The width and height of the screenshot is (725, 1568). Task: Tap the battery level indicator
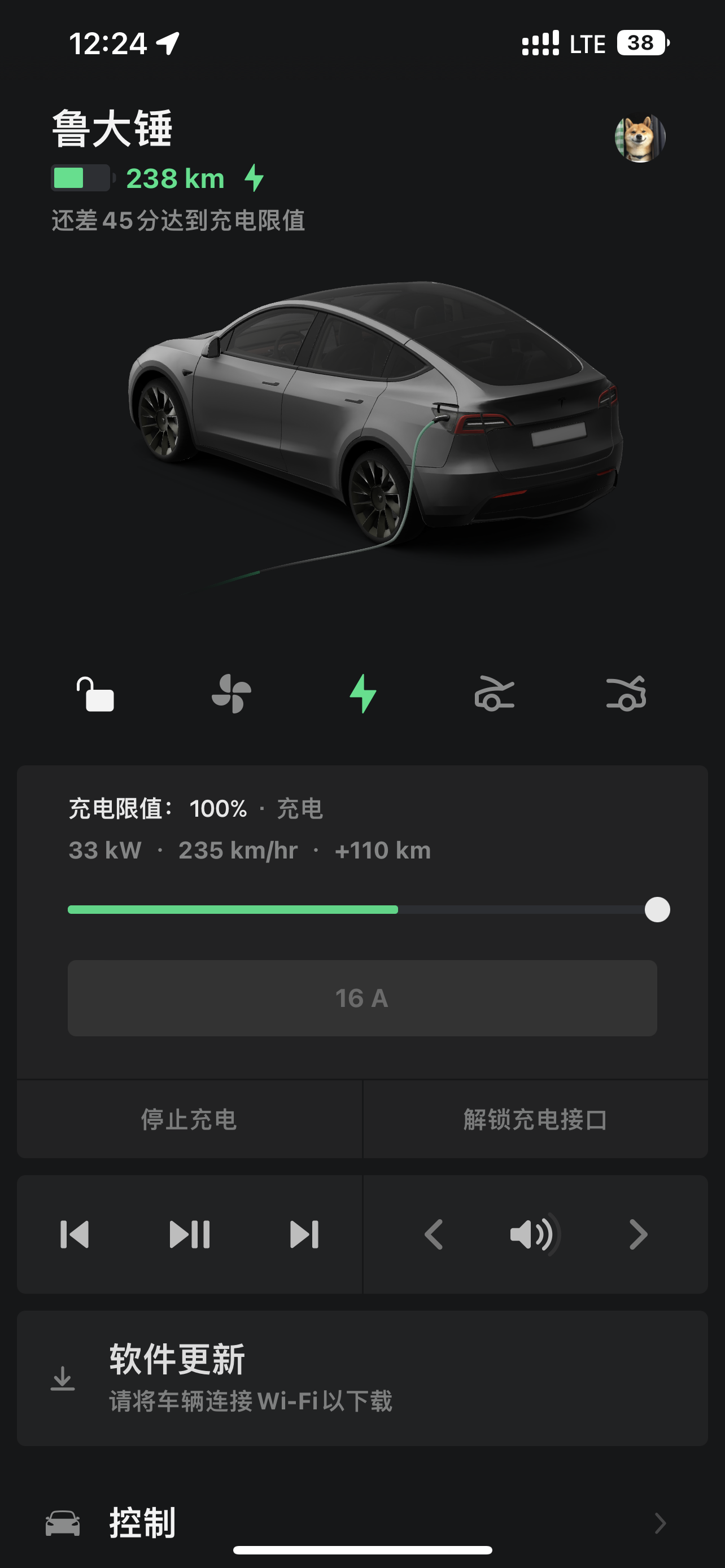pos(80,178)
